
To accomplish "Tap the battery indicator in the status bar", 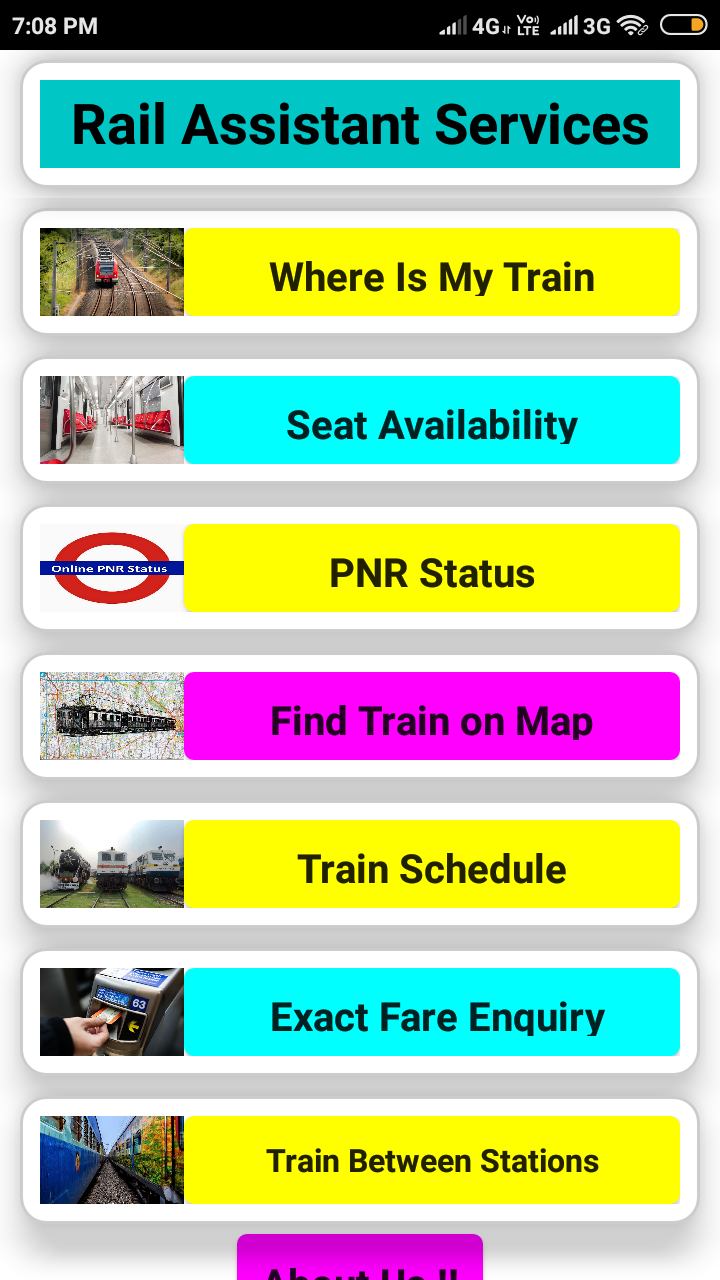I will (687, 26).
